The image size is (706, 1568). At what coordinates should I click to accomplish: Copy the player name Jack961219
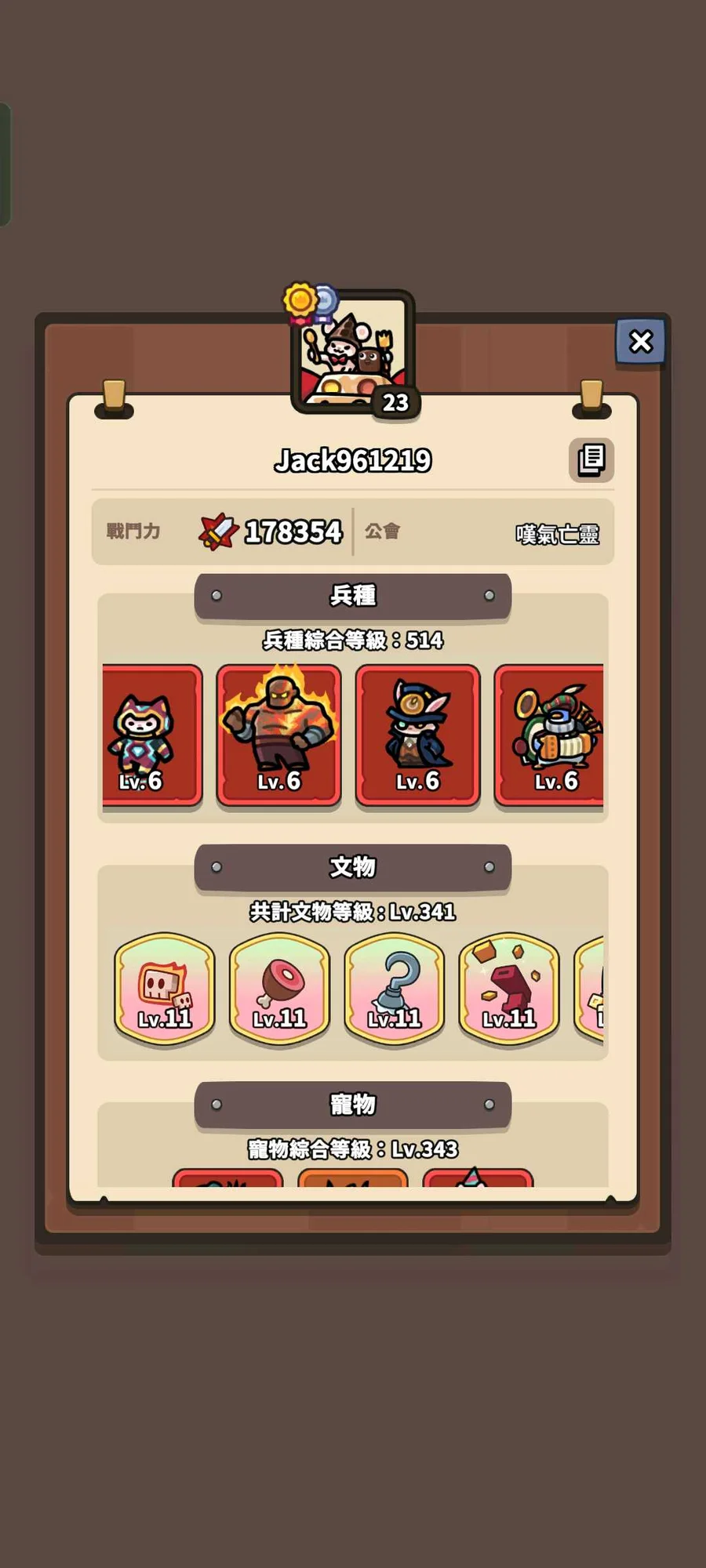tap(591, 459)
